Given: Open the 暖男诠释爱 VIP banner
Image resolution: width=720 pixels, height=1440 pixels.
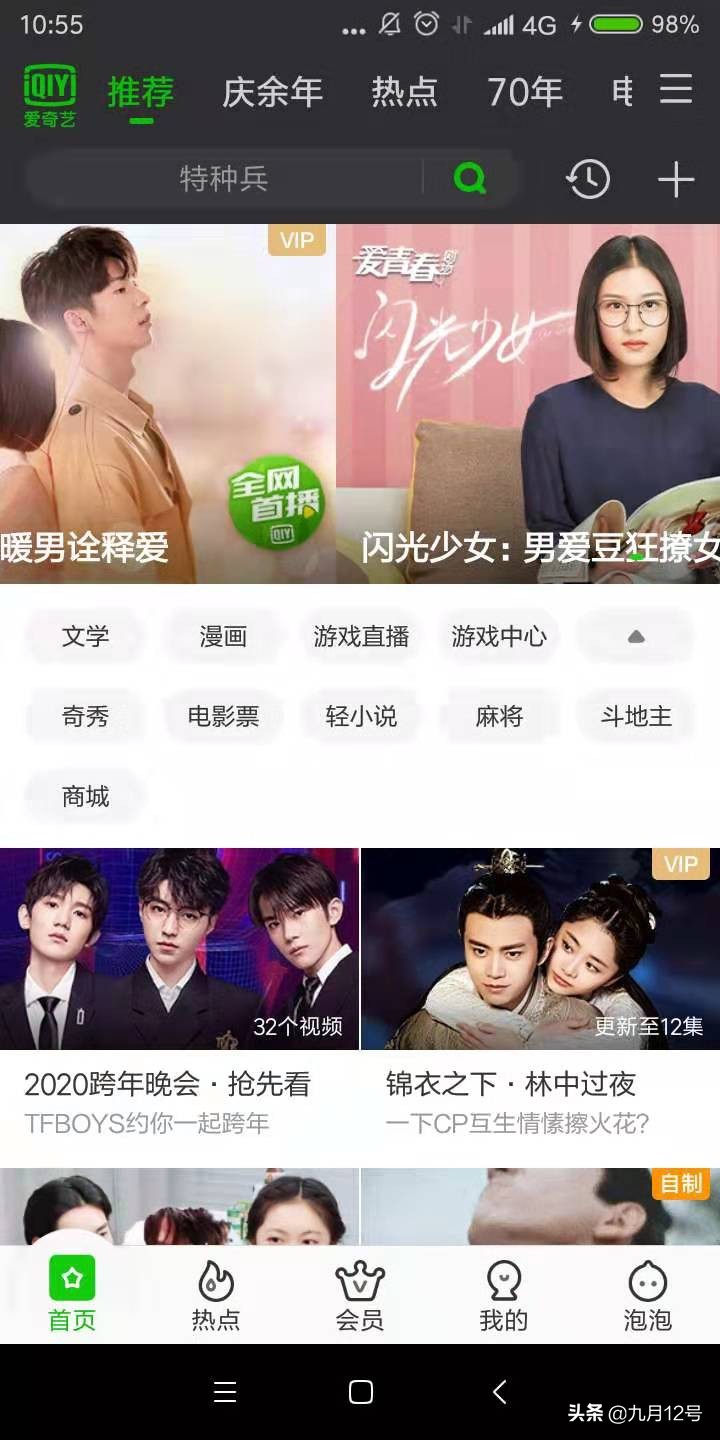Looking at the screenshot, I should click(x=167, y=400).
